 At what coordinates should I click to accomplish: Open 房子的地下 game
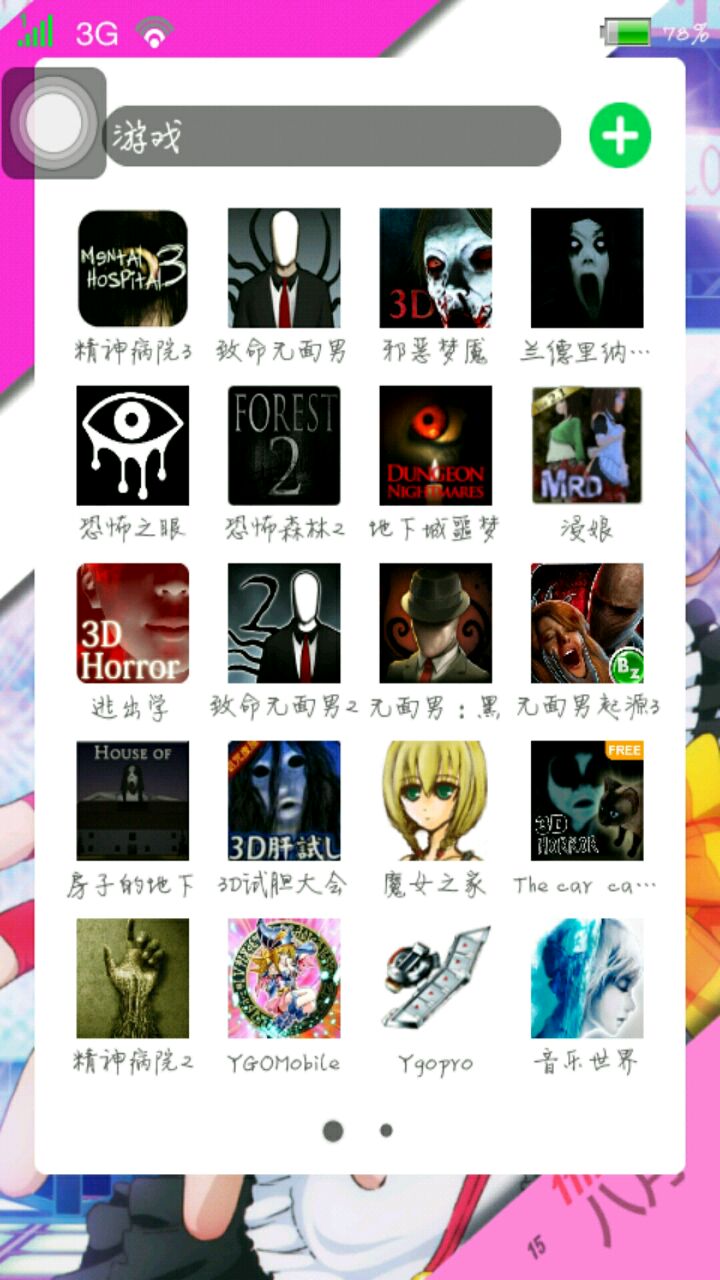click(x=133, y=800)
